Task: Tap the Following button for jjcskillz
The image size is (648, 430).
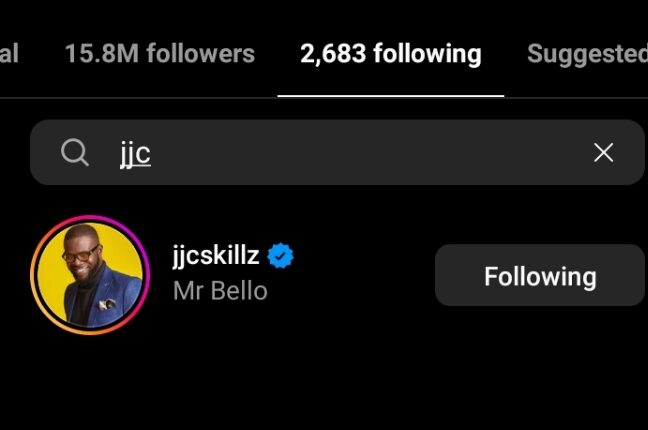Action: click(539, 276)
